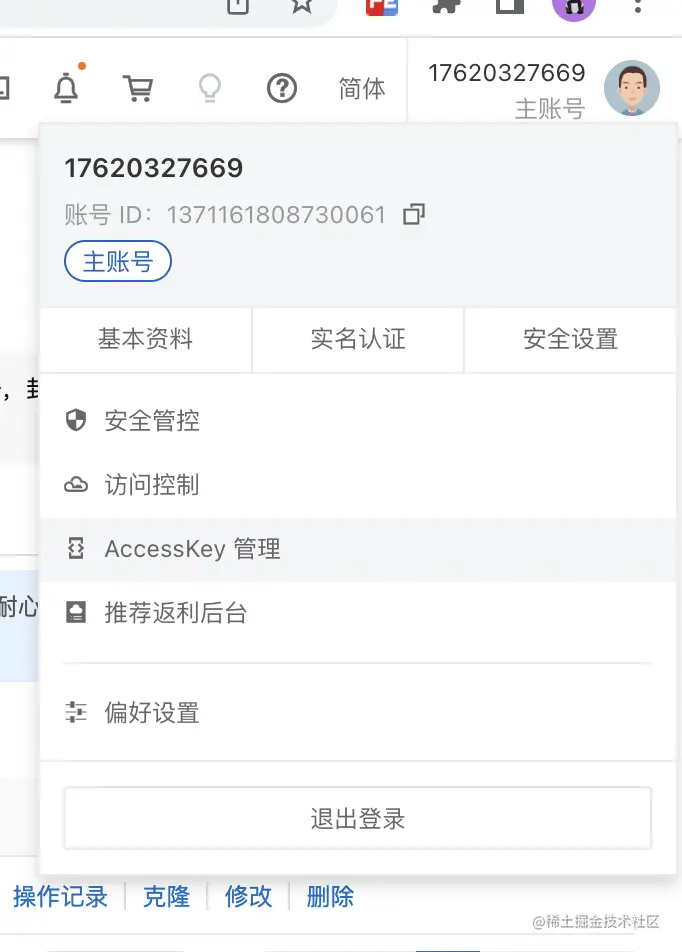Tap 退出登录 to log out
The height and width of the screenshot is (952, 682).
click(357, 819)
